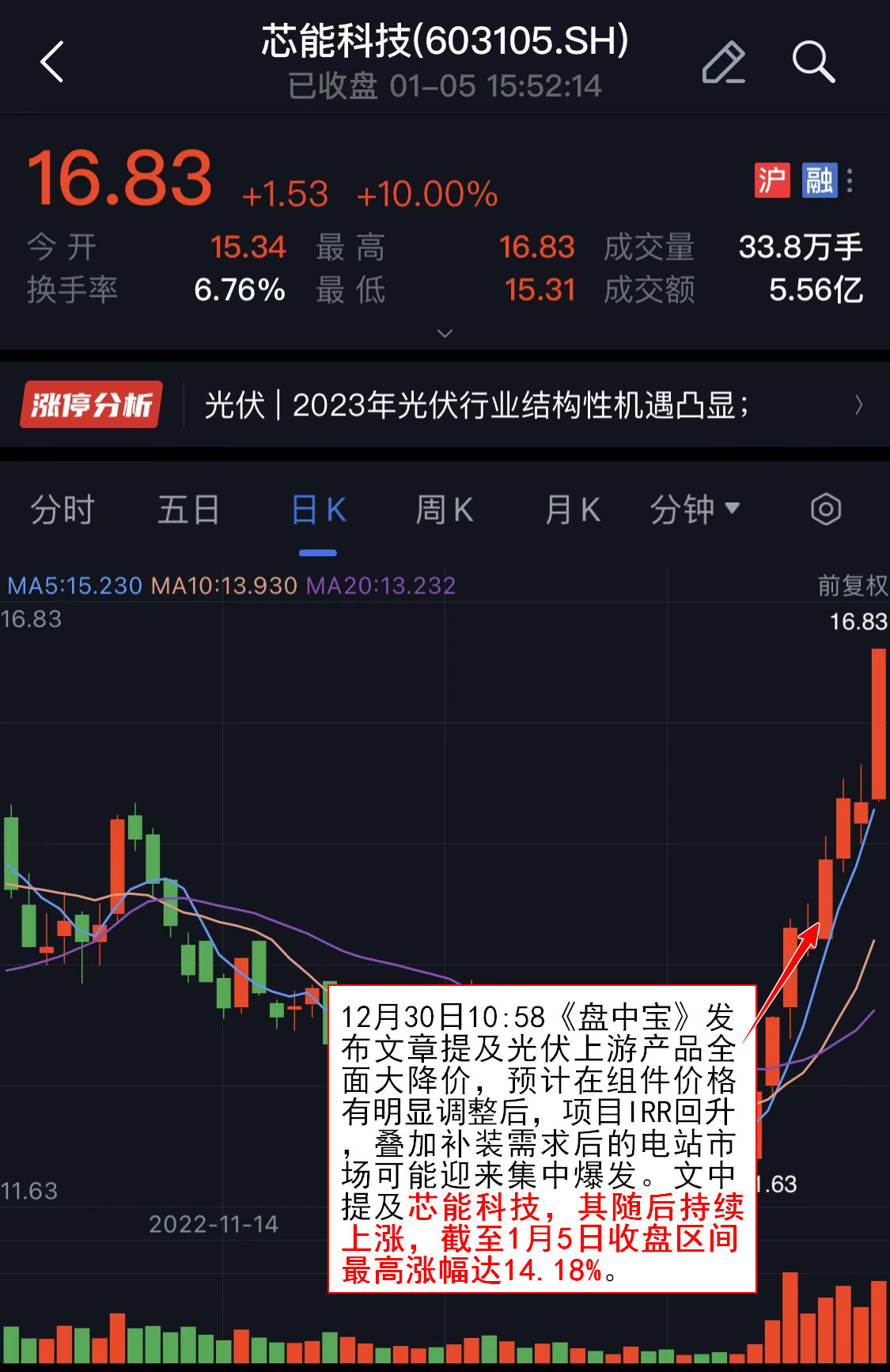Open stock search magnifier

(x=812, y=62)
